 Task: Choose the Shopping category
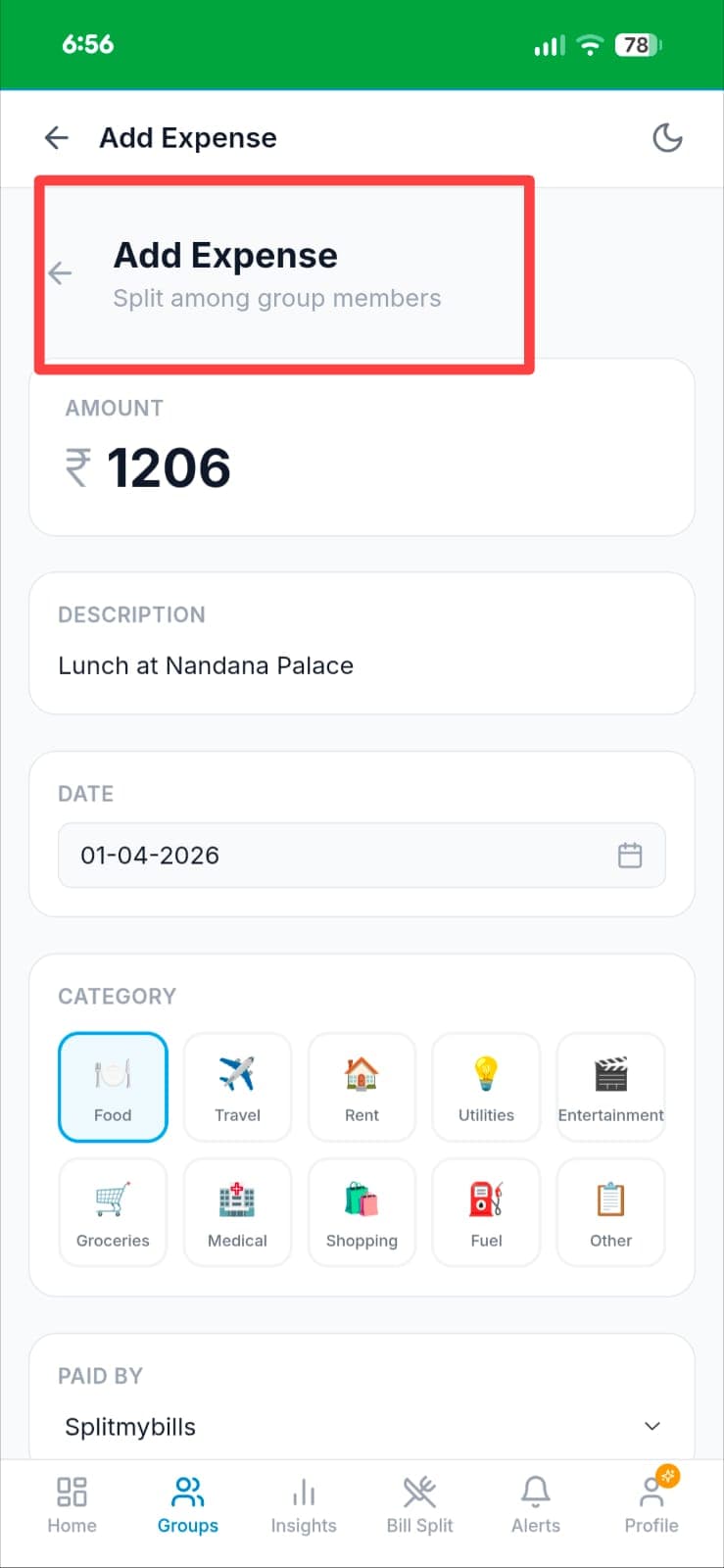click(x=362, y=1212)
